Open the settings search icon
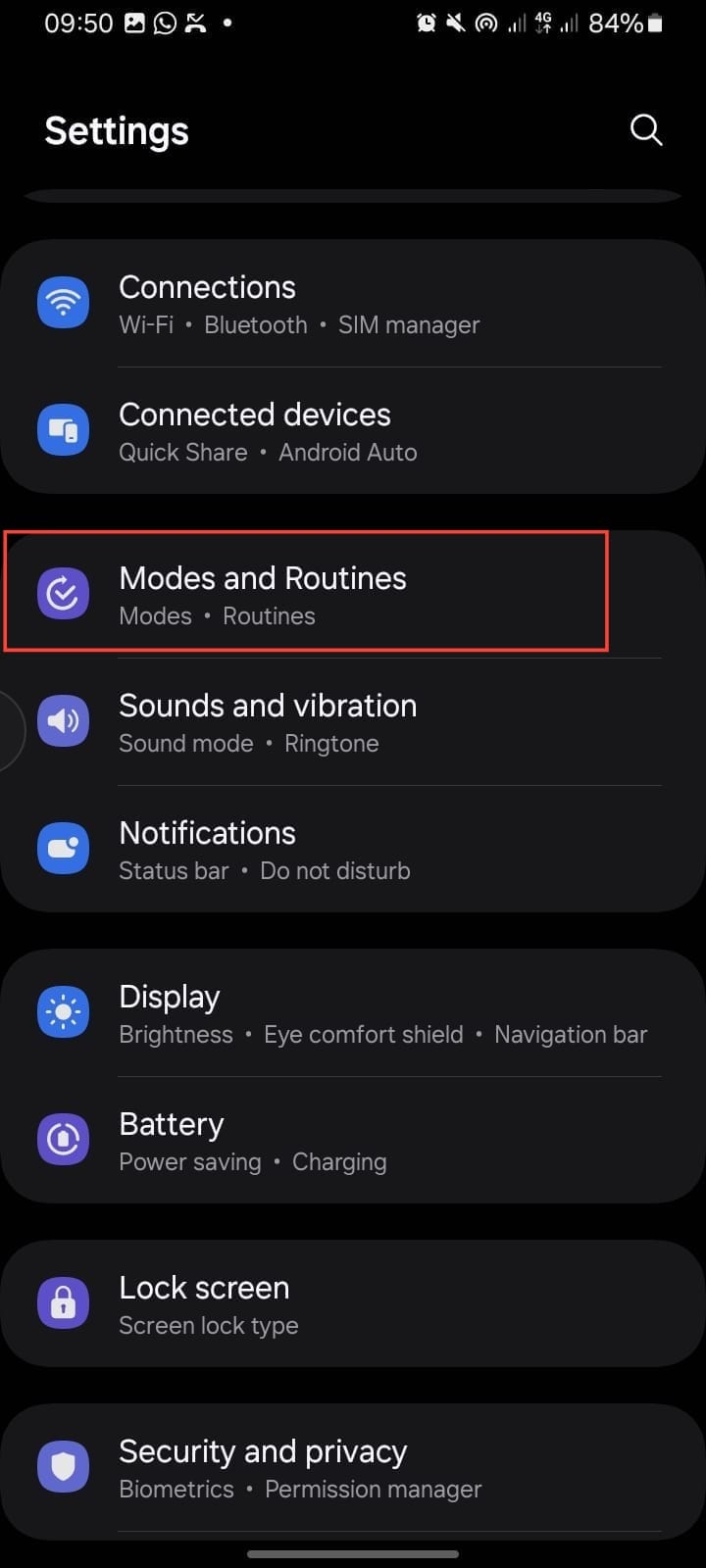Image resolution: width=706 pixels, height=1568 pixels. (645, 130)
